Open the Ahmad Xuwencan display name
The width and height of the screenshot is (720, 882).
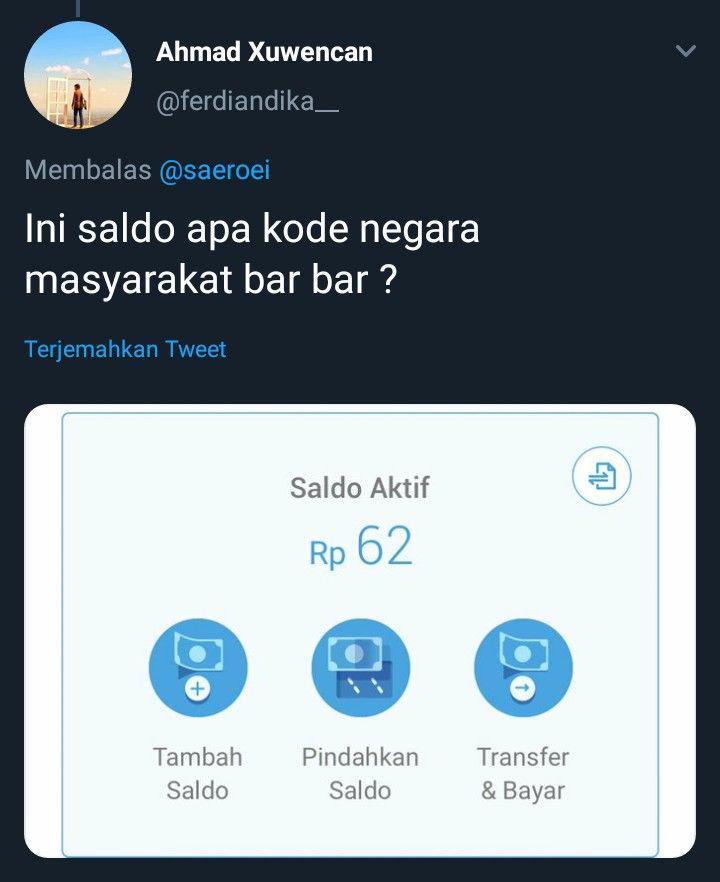264,53
